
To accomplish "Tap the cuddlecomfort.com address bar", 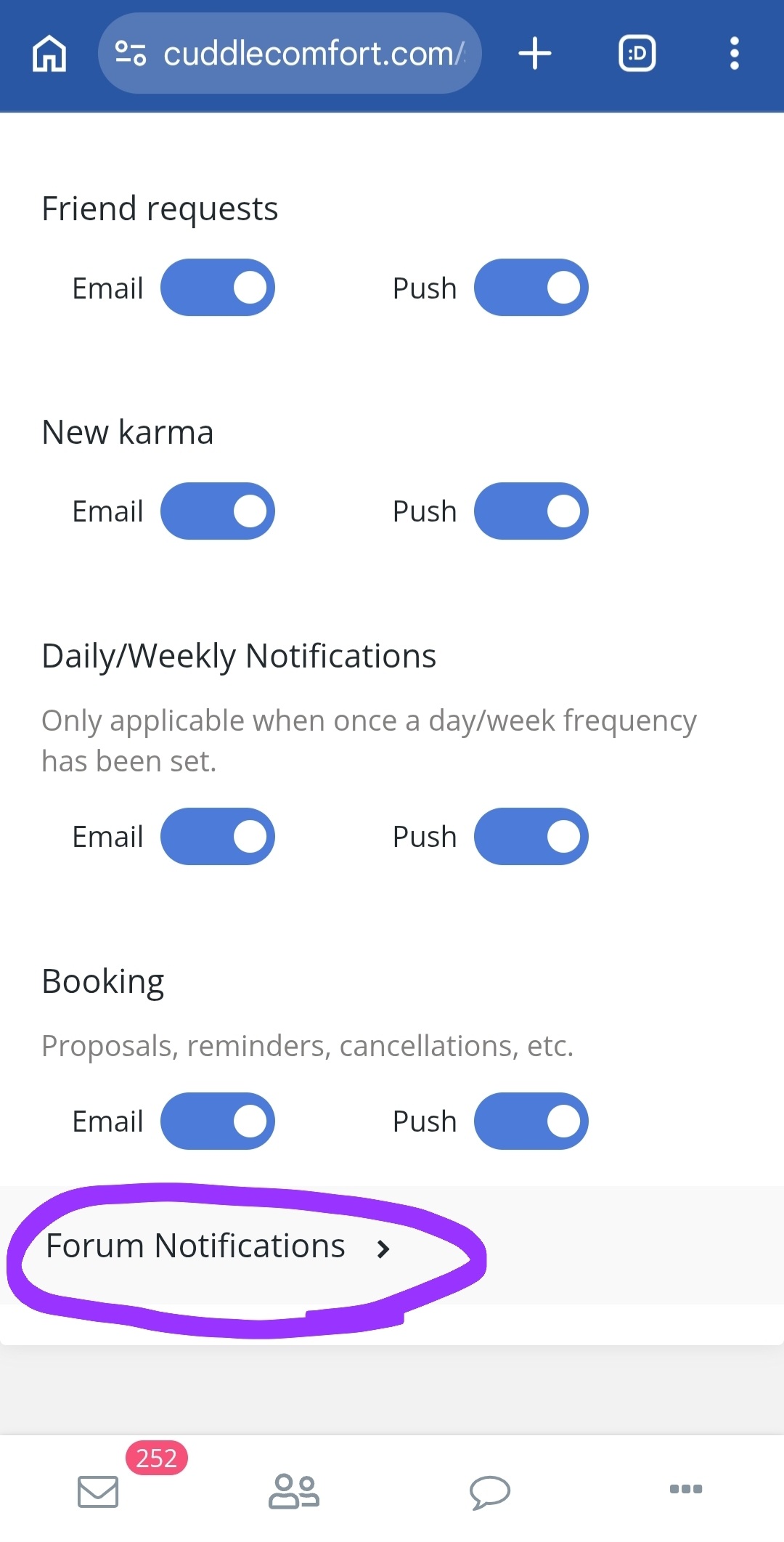I will (x=290, y=53).
